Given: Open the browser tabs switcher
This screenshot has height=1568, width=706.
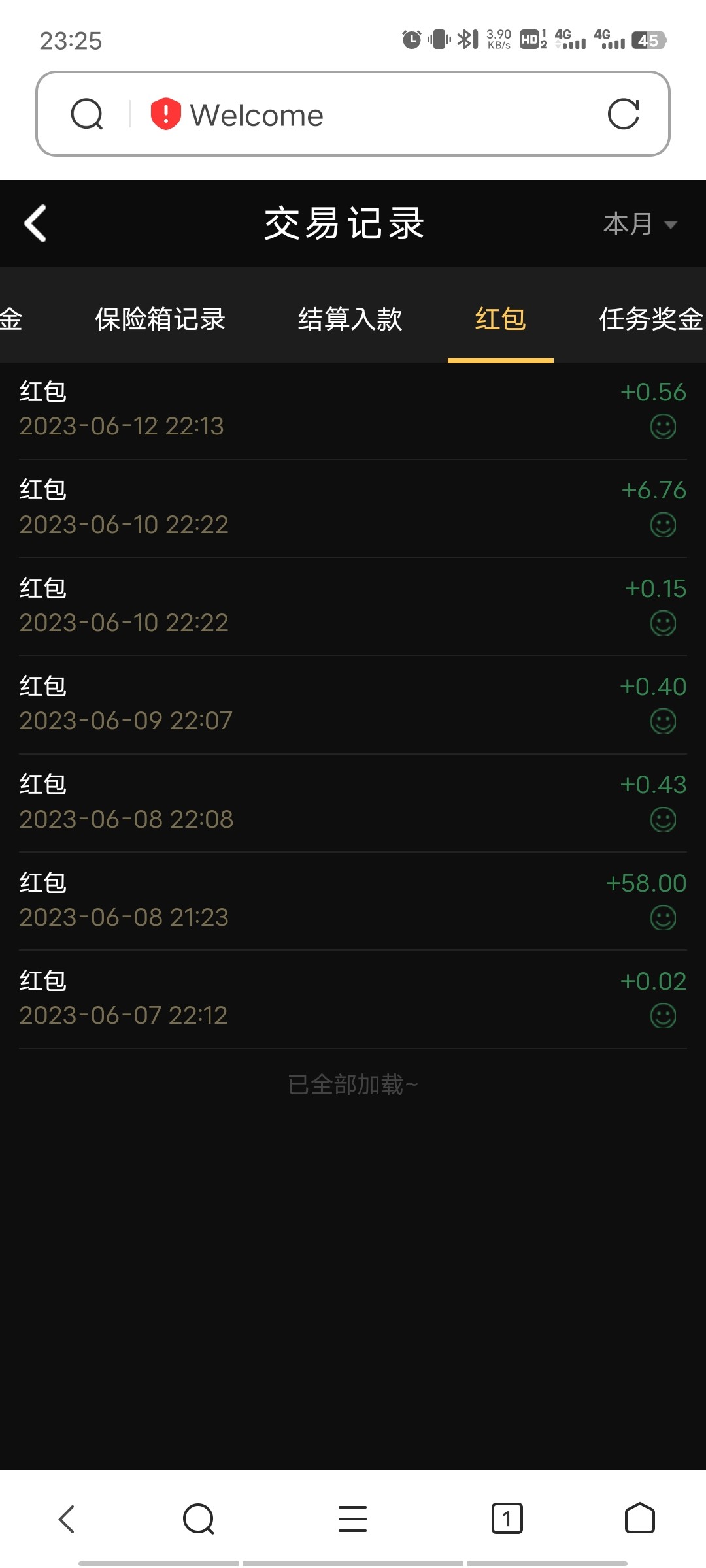Looking at the screenshot, I should pyautogui.click(x=507, y=1519).
